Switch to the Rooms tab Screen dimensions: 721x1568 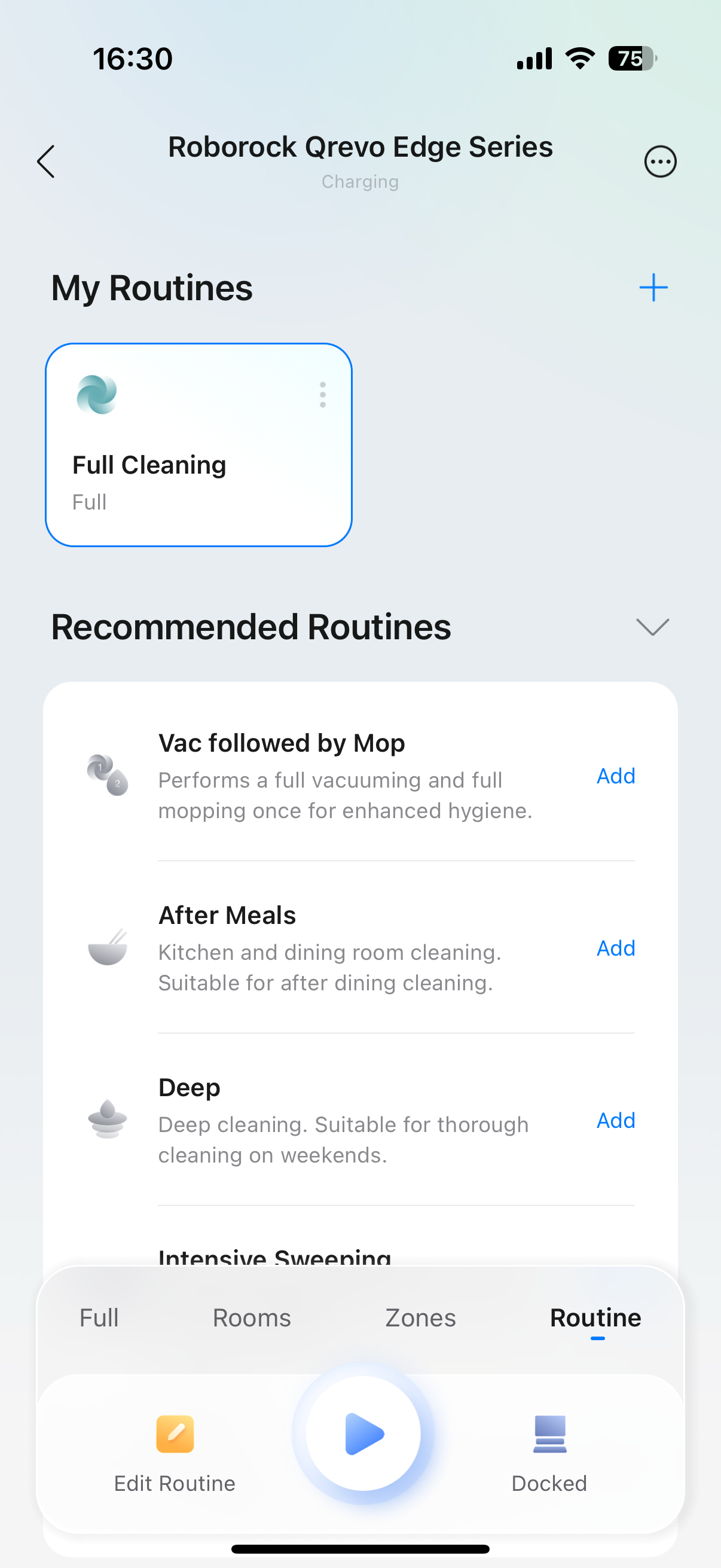click(251, 1318)
